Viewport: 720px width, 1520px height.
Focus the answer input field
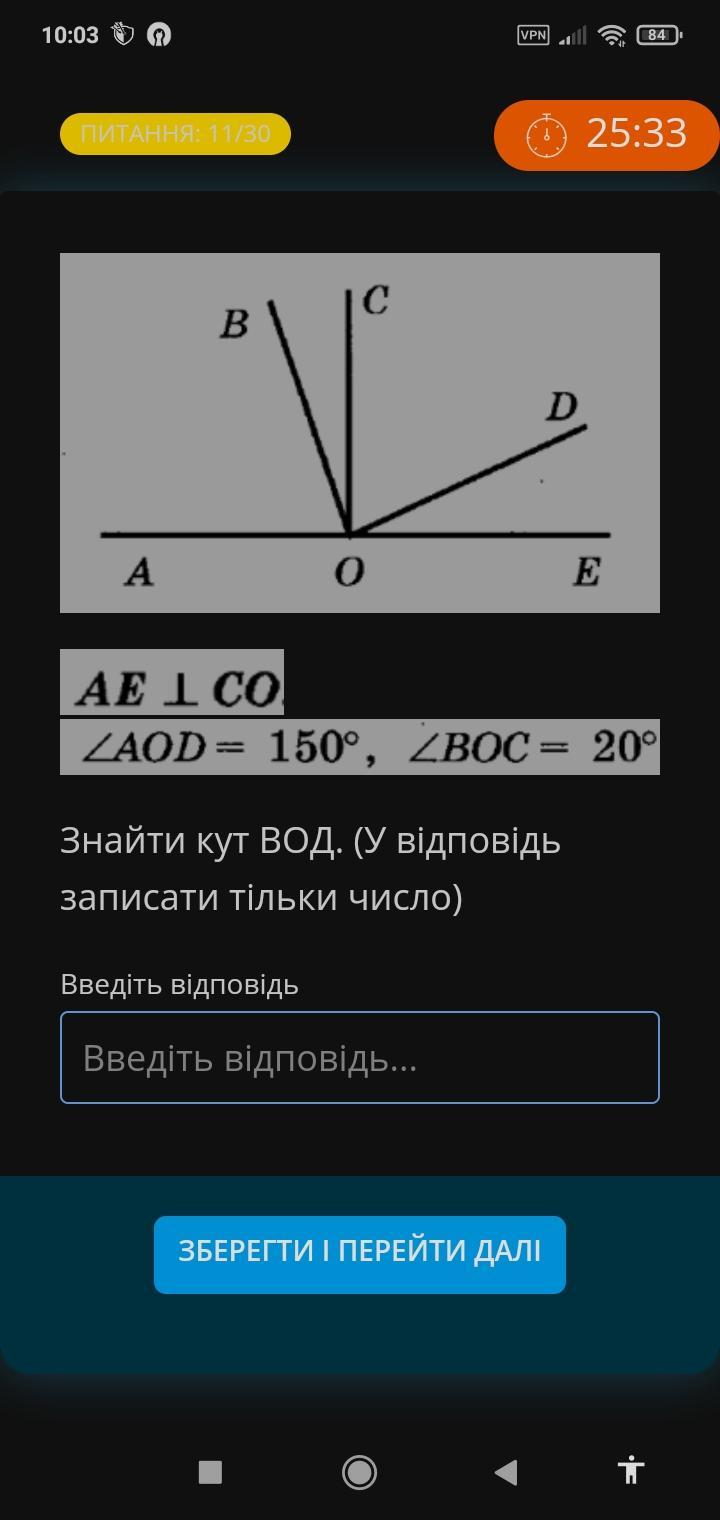360,1057
